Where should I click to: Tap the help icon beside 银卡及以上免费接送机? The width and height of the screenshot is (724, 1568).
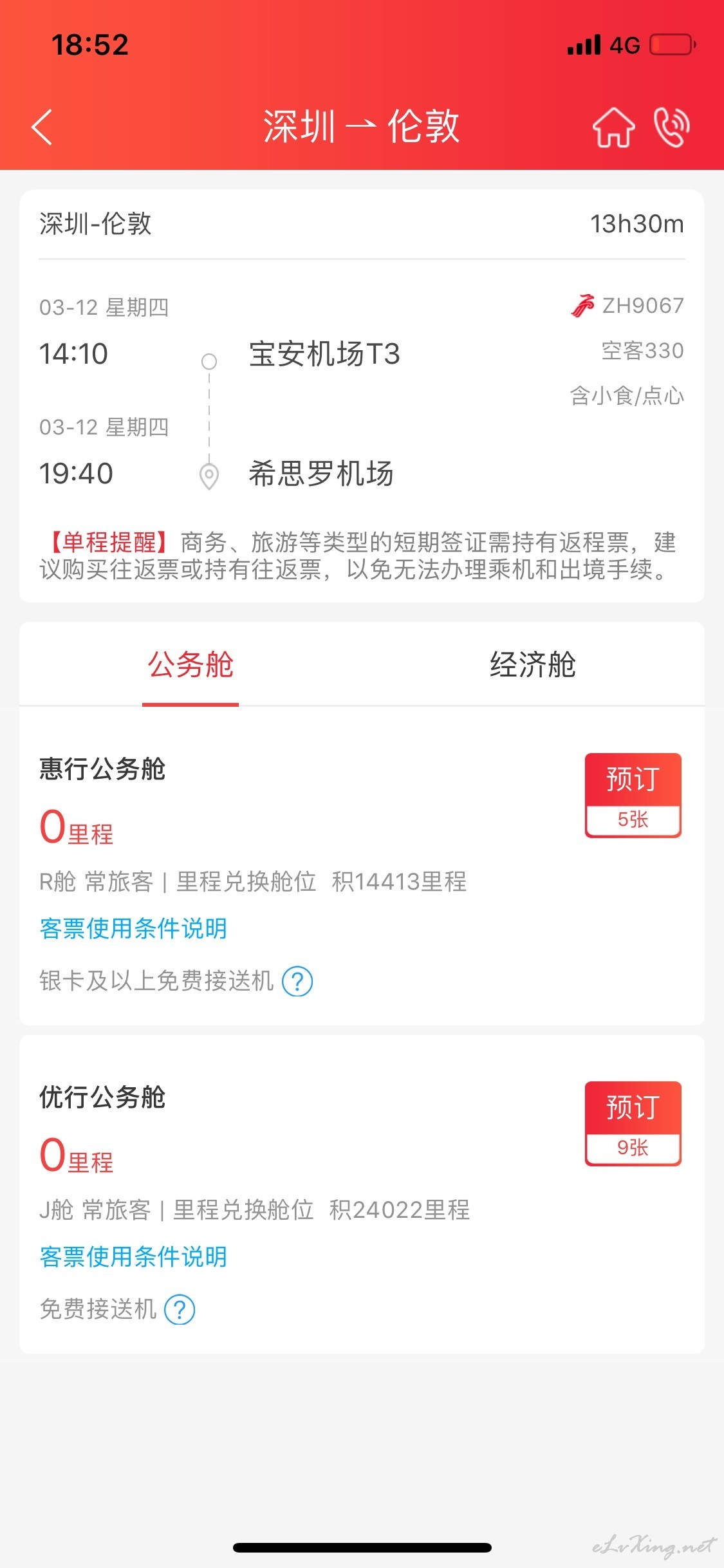coord(297,982)
